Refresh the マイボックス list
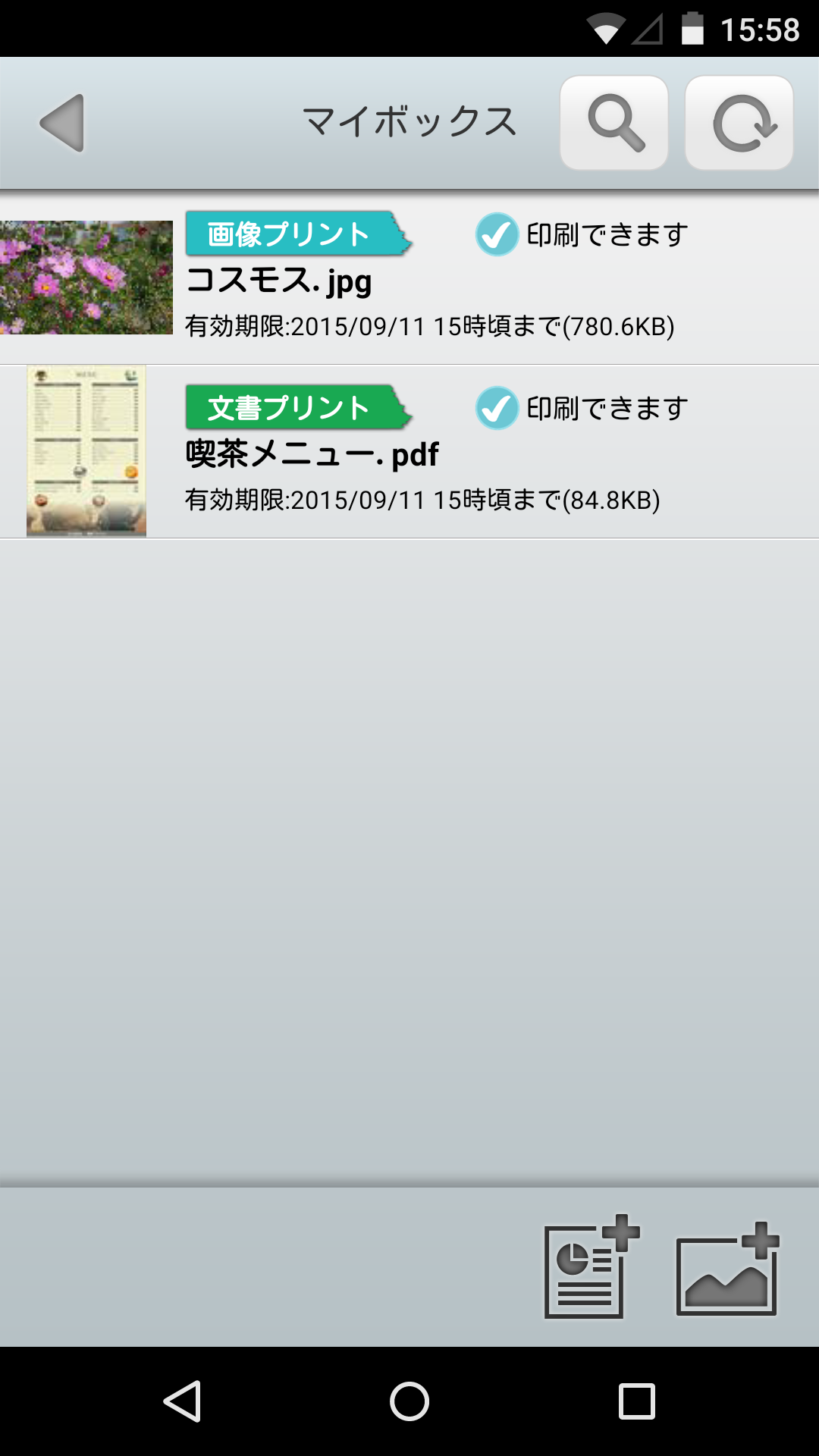 [739, 123]
